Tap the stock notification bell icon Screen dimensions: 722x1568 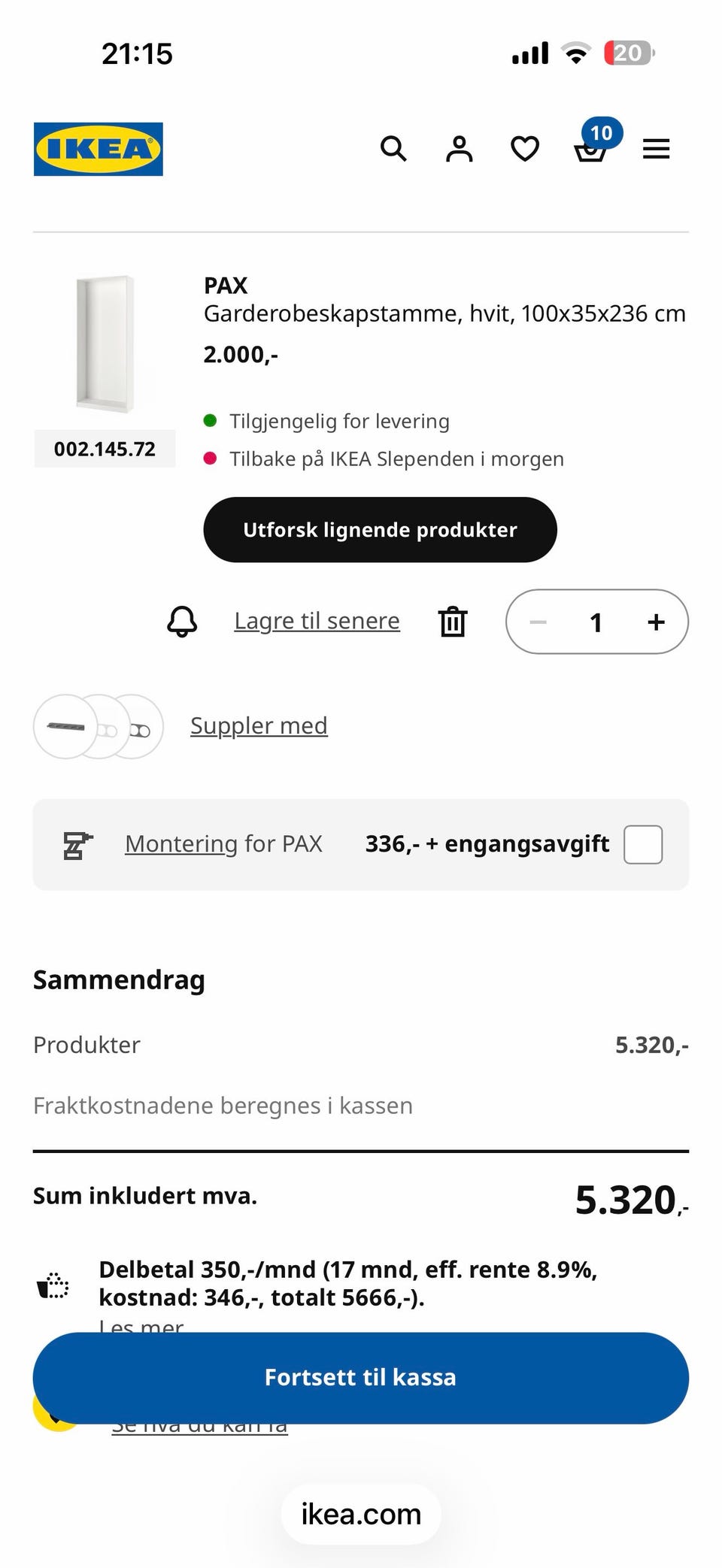[182, 622]
